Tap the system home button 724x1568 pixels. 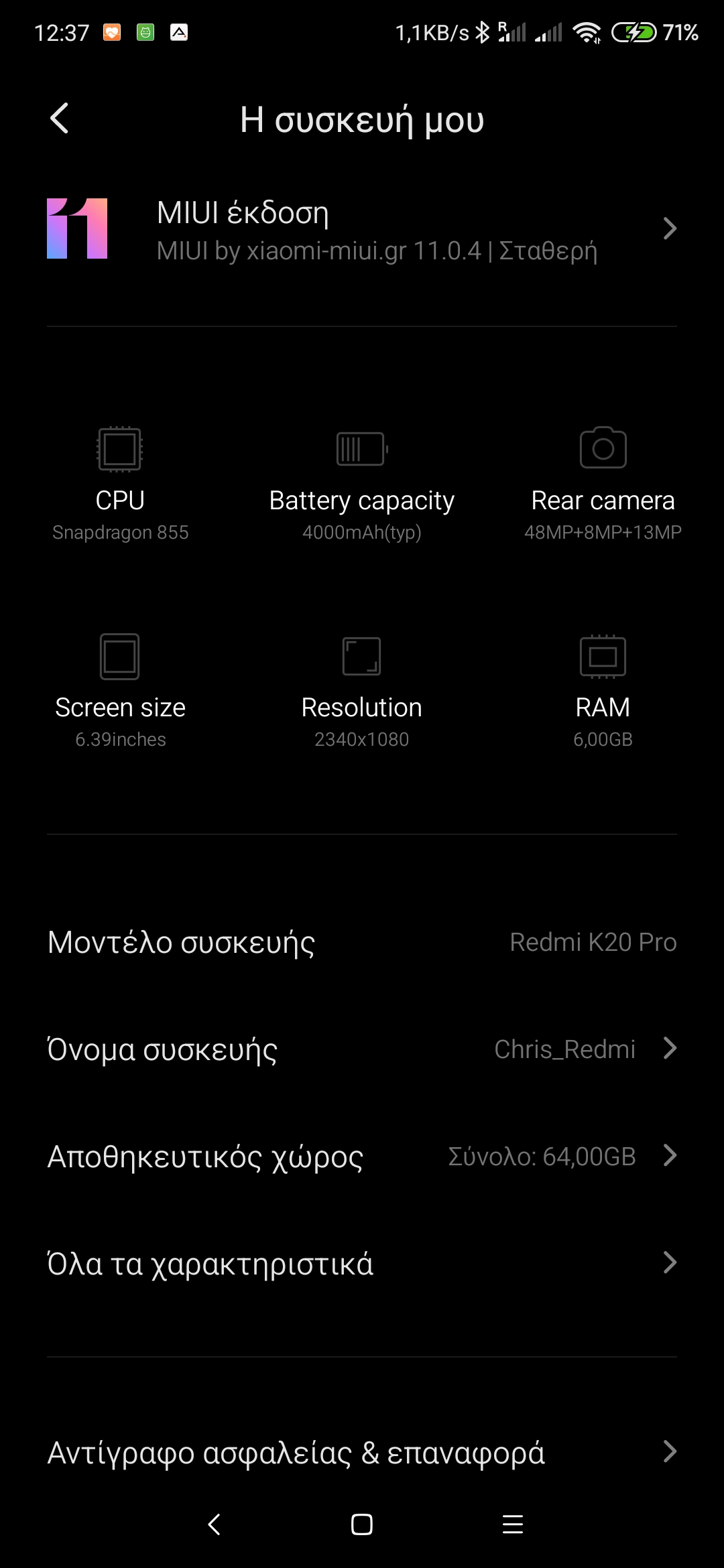point(362,1524)
